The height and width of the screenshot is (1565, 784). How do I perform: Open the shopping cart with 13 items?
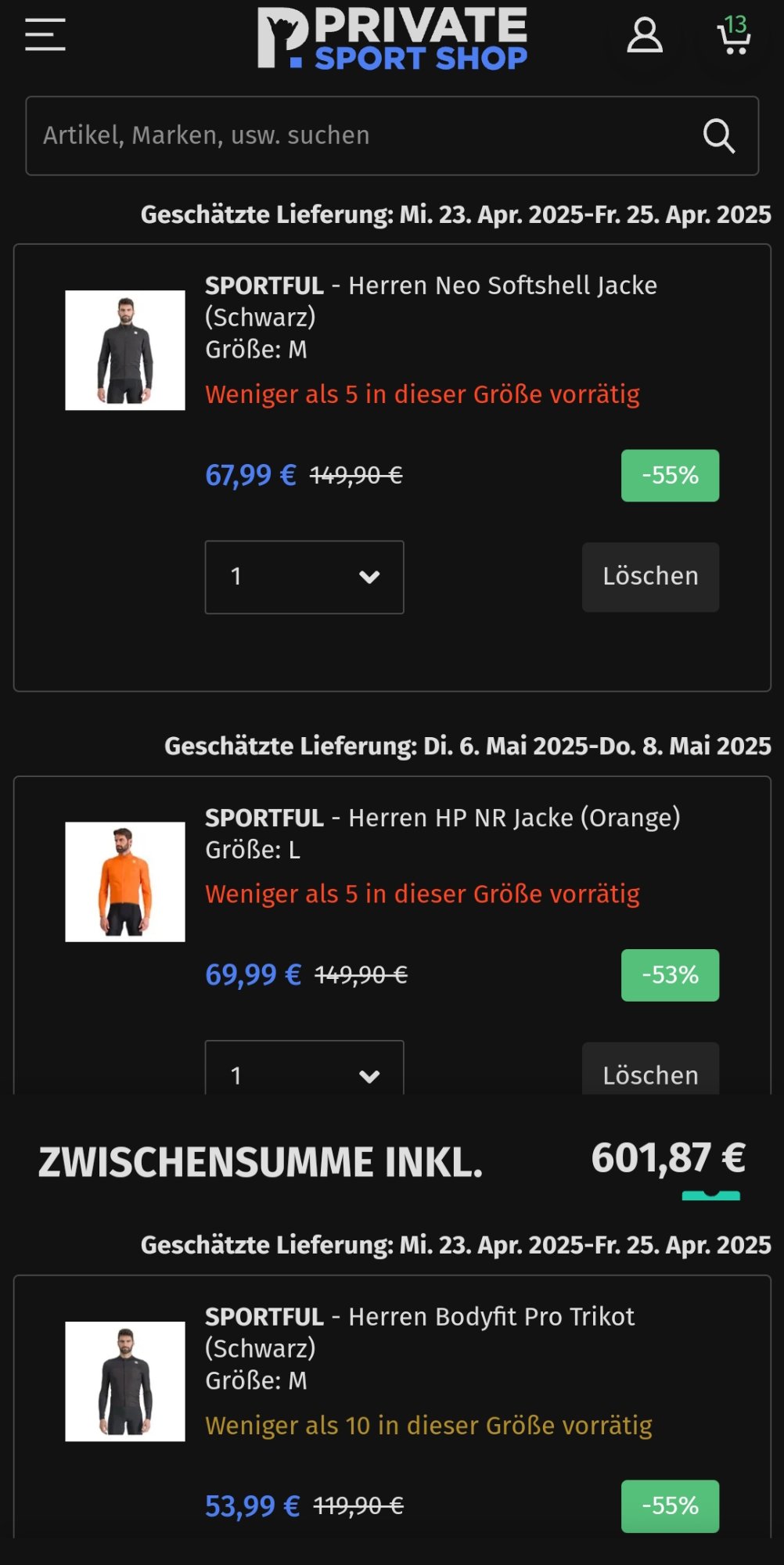pyautogui.click(x=734, y=36)
